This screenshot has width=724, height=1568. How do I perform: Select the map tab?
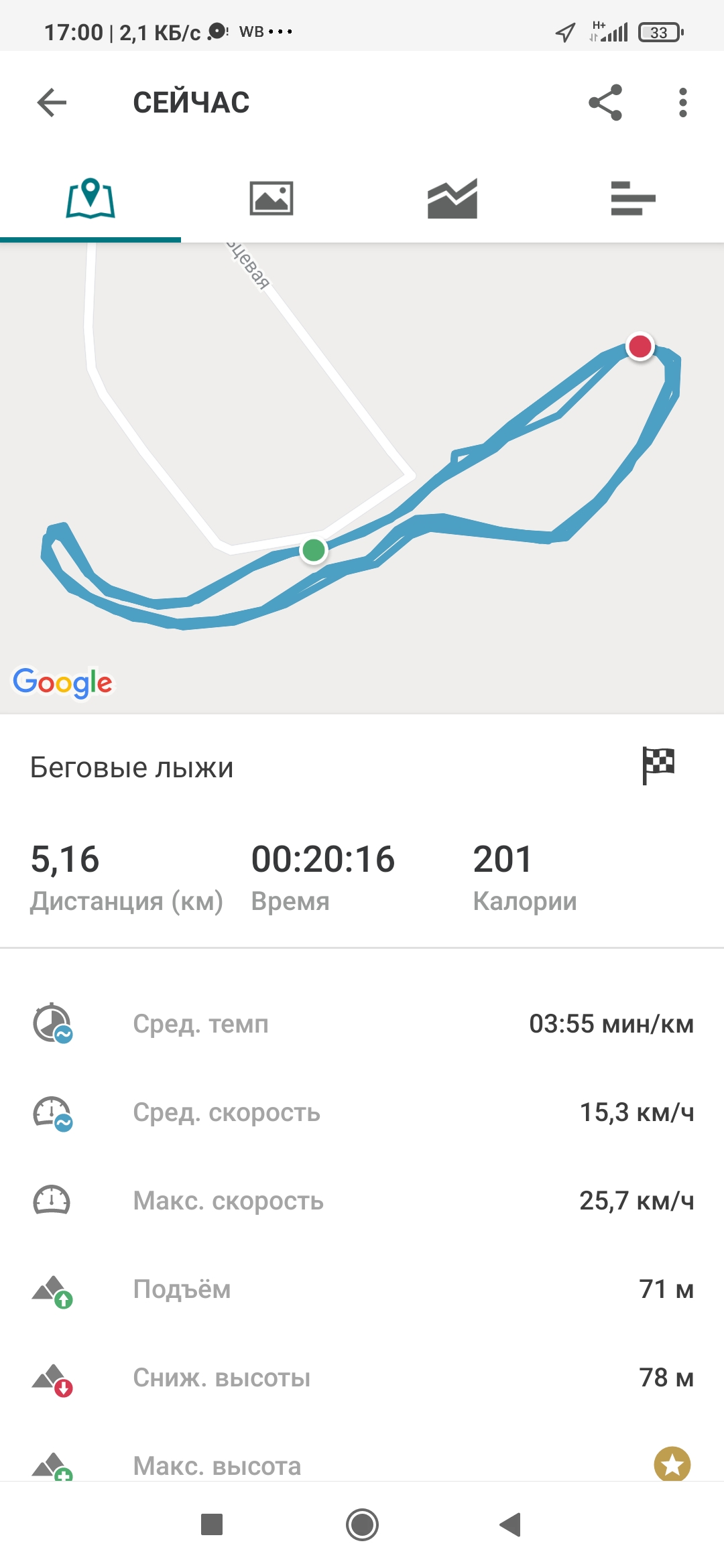(x=90, y=198)
